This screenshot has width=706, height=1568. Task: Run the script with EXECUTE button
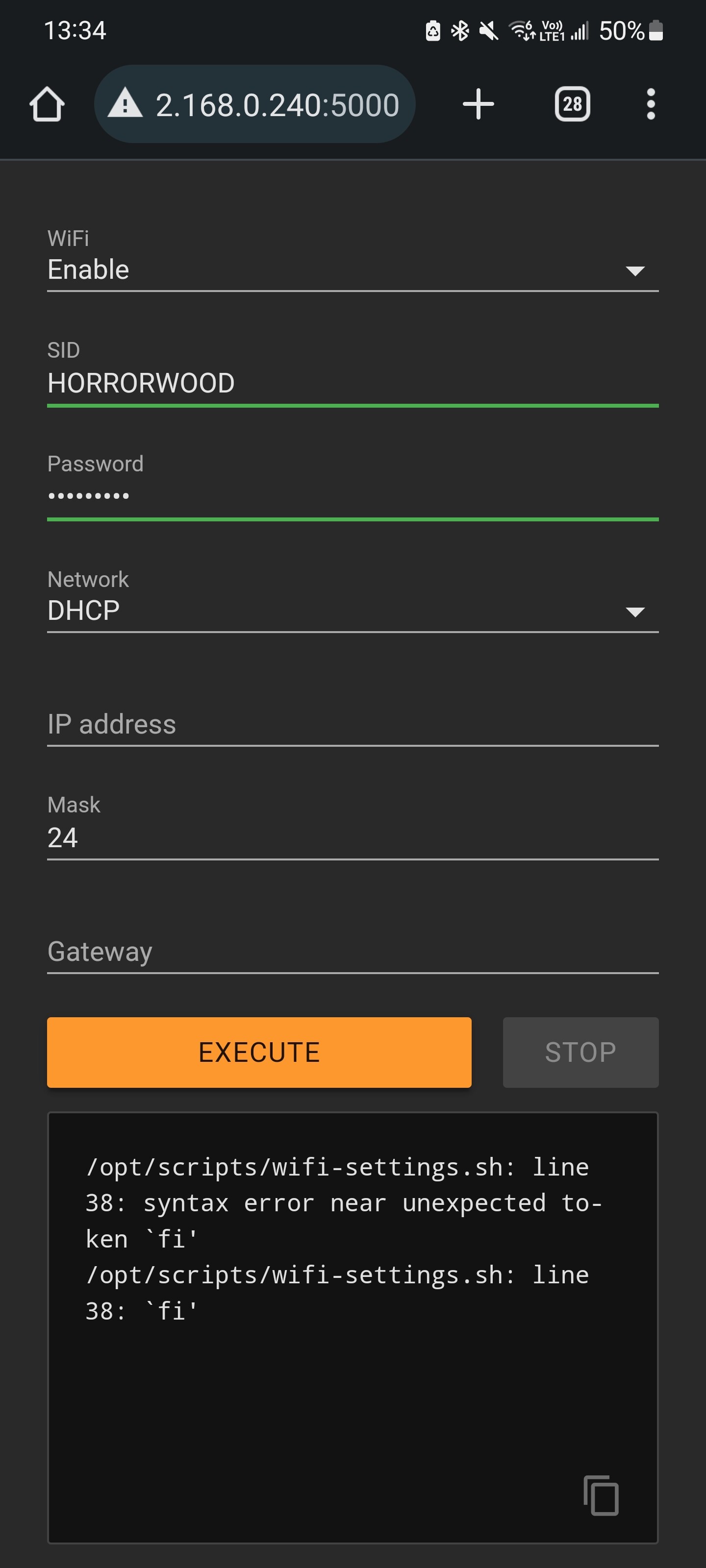259,1052
